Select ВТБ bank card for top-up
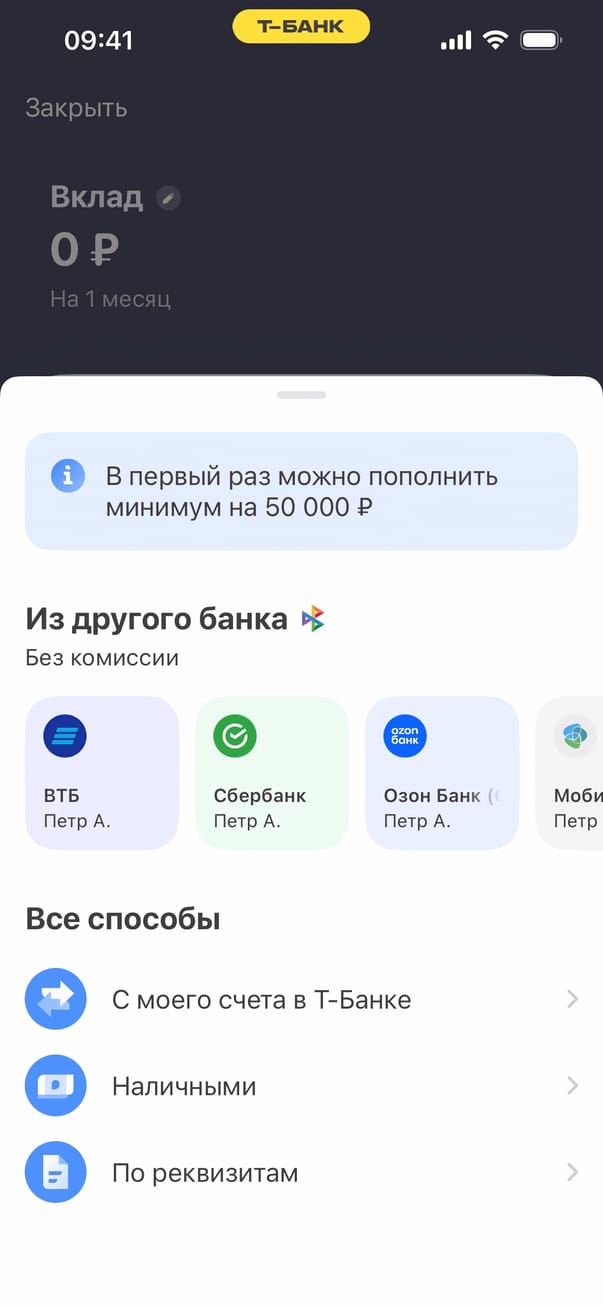 [x=102, y=773]
